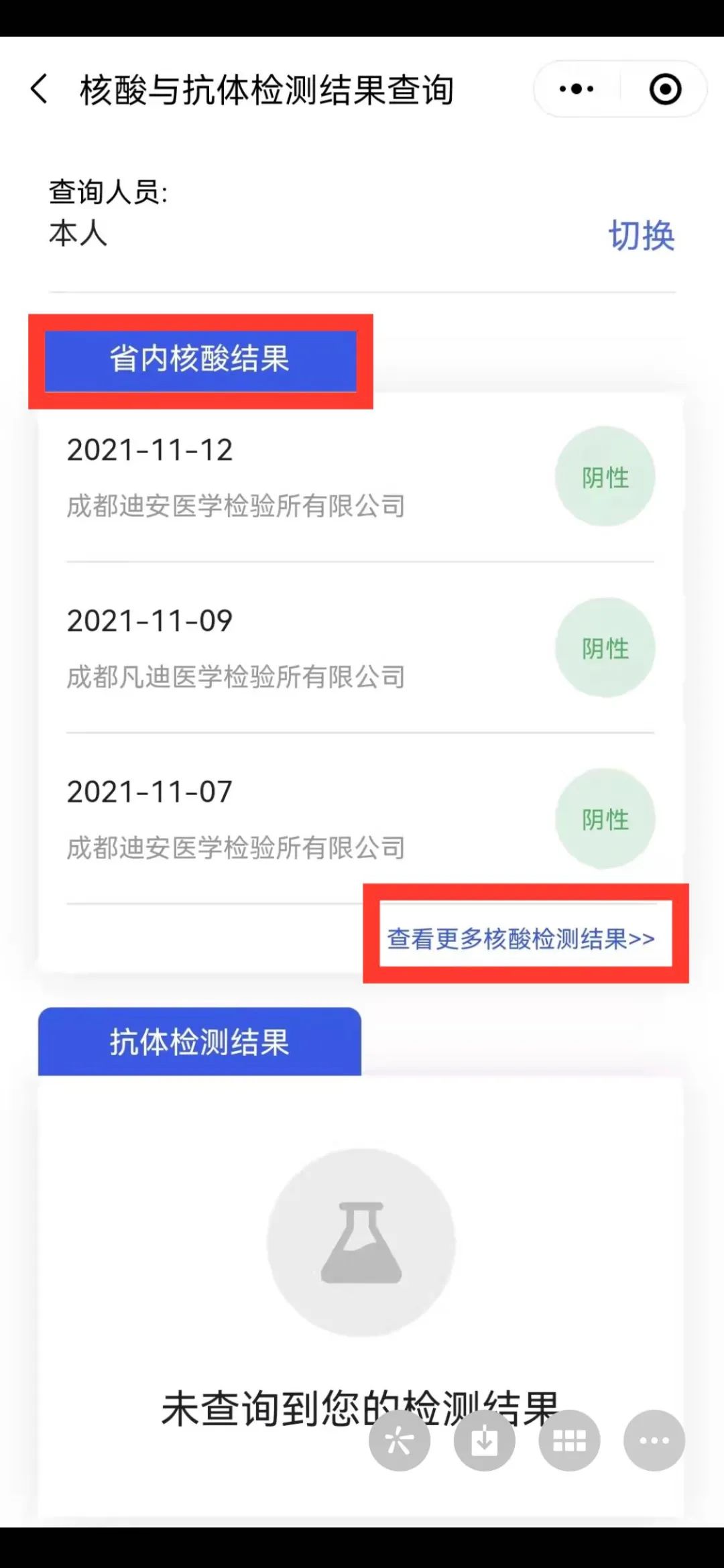
Task: Close the mini-program with the circle button
Action: [x=665, y=89]
